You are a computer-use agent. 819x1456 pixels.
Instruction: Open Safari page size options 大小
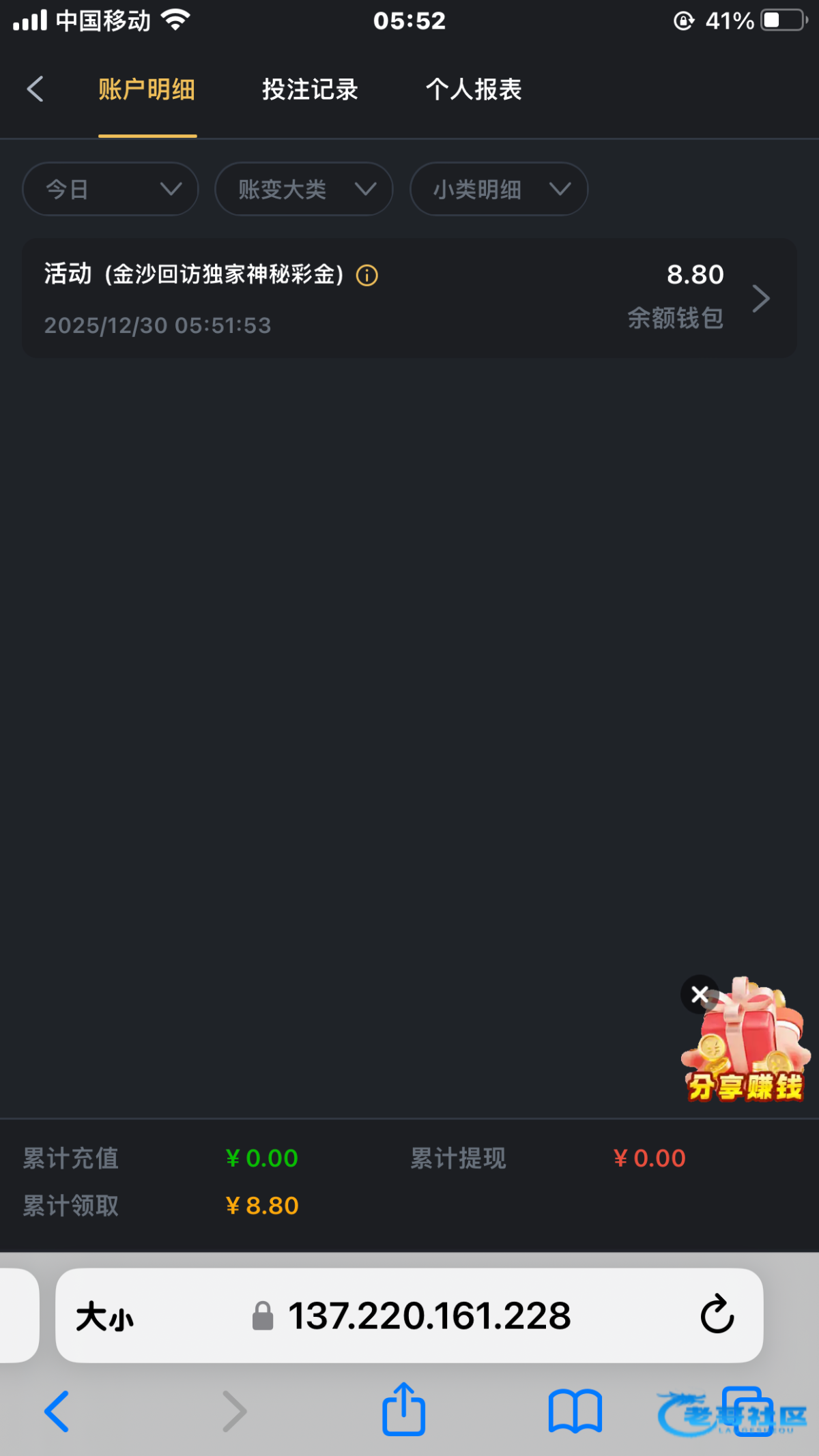pyautogui.click(x=104, y=1316)
